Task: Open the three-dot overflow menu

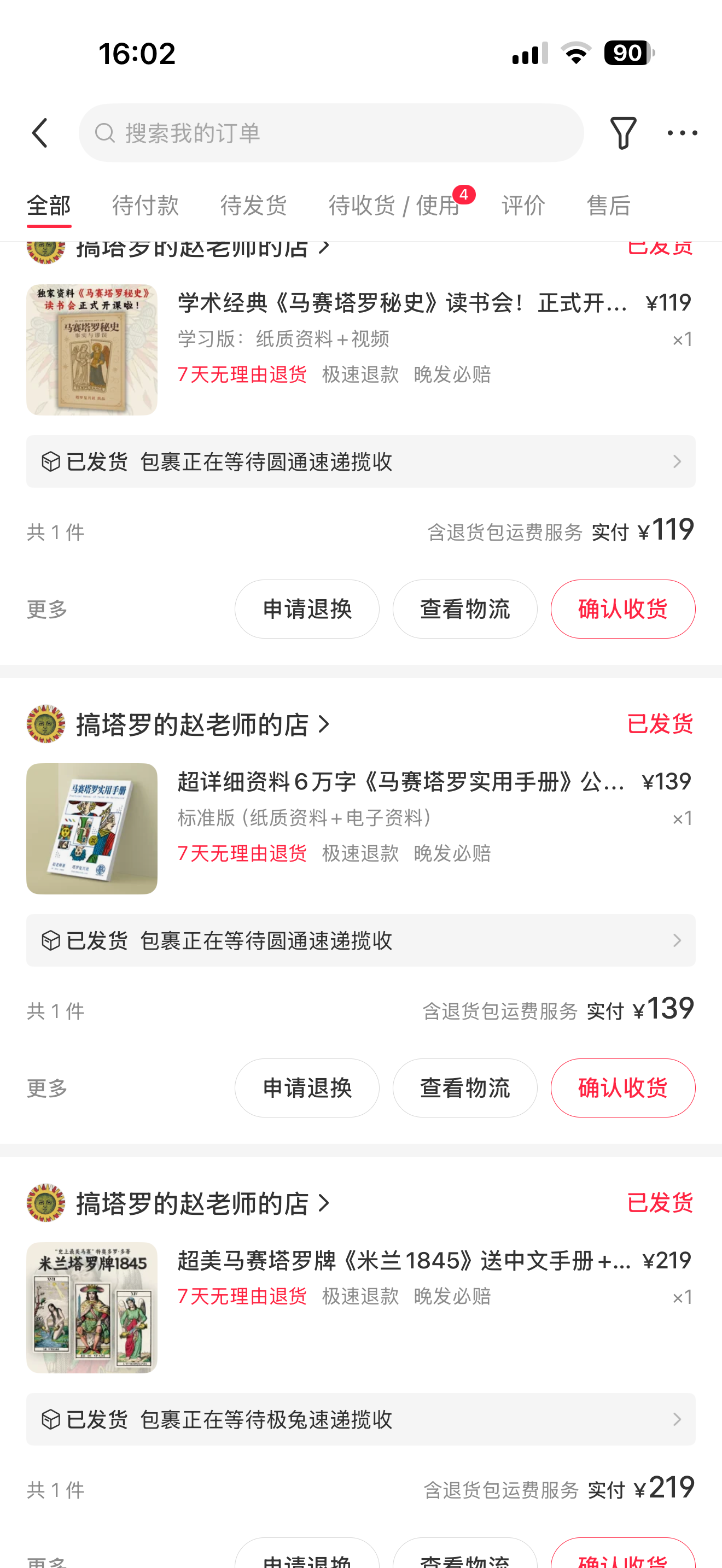Action: [x=682, y=133]
